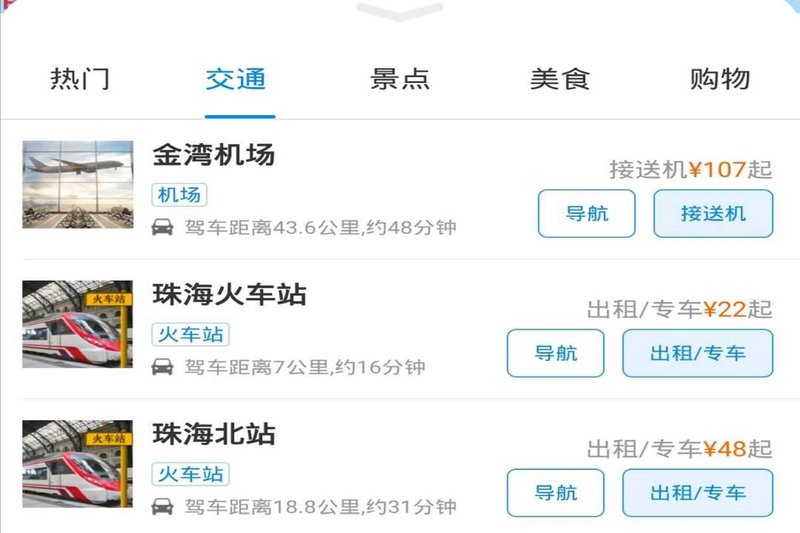Image resolution: width=800 pixels, height=533 pixels.
Task: Switch to the 美食 tab
Action: click(560, 79)
